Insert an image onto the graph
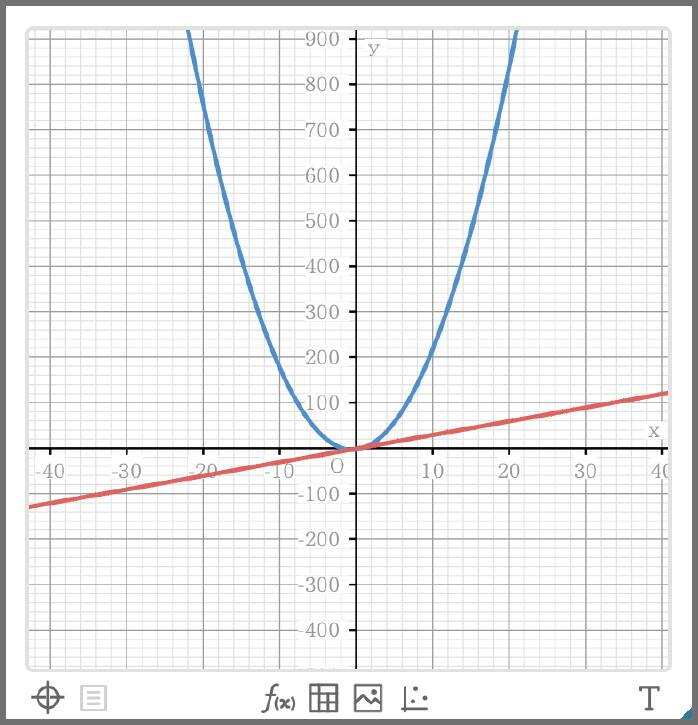This screenshot has height=725, width=698. coord(368,697)
